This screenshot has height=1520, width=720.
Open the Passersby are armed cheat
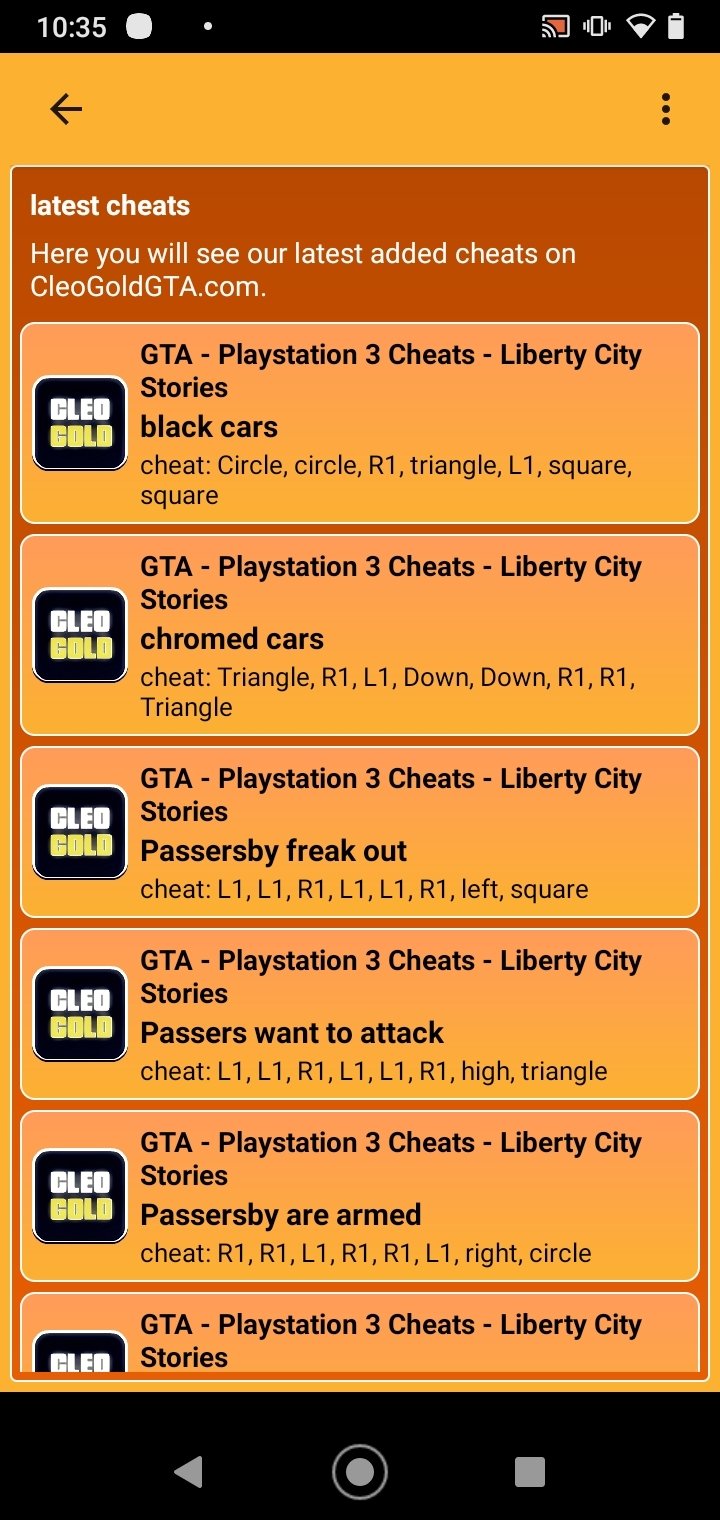(x=360, y=1196)
